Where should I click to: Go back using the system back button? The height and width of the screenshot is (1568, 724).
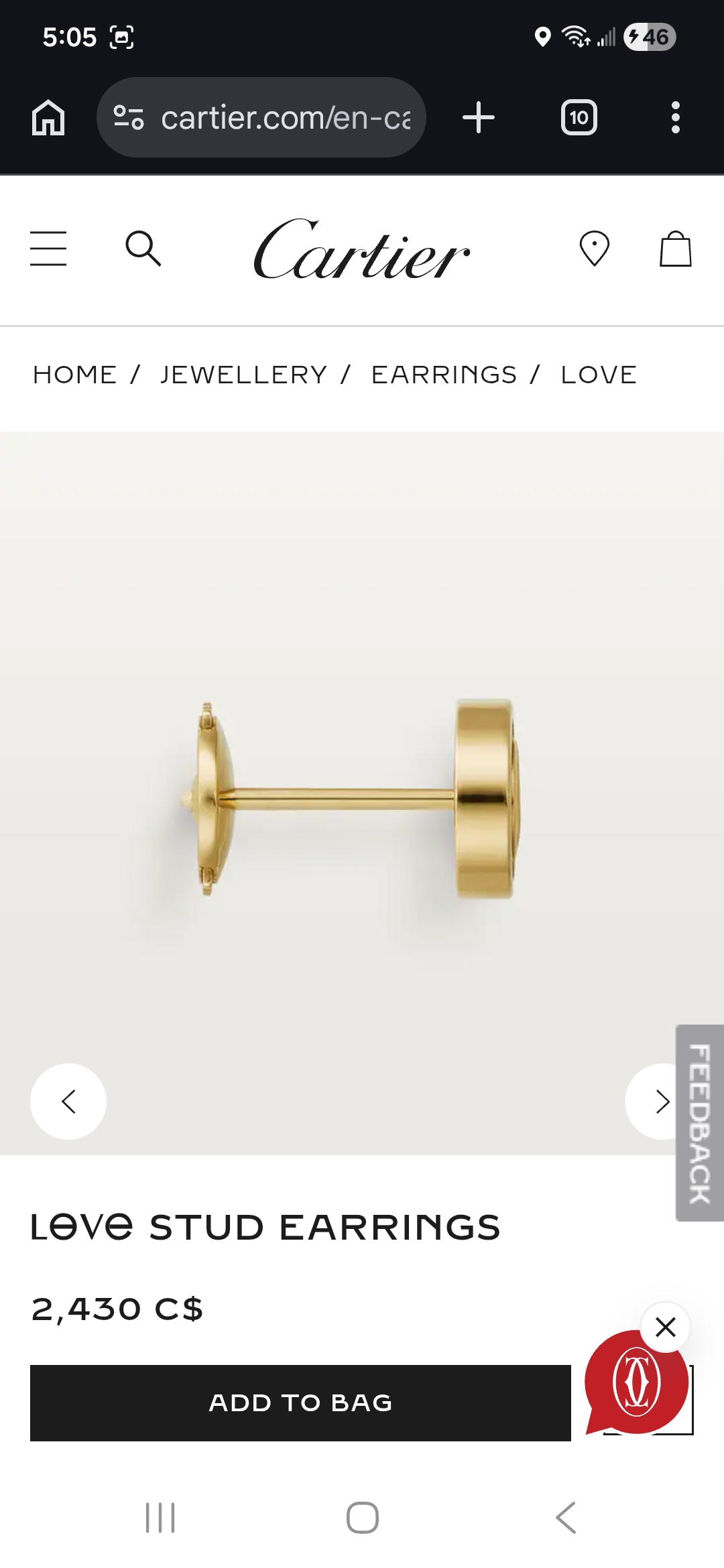(566, 1517)
